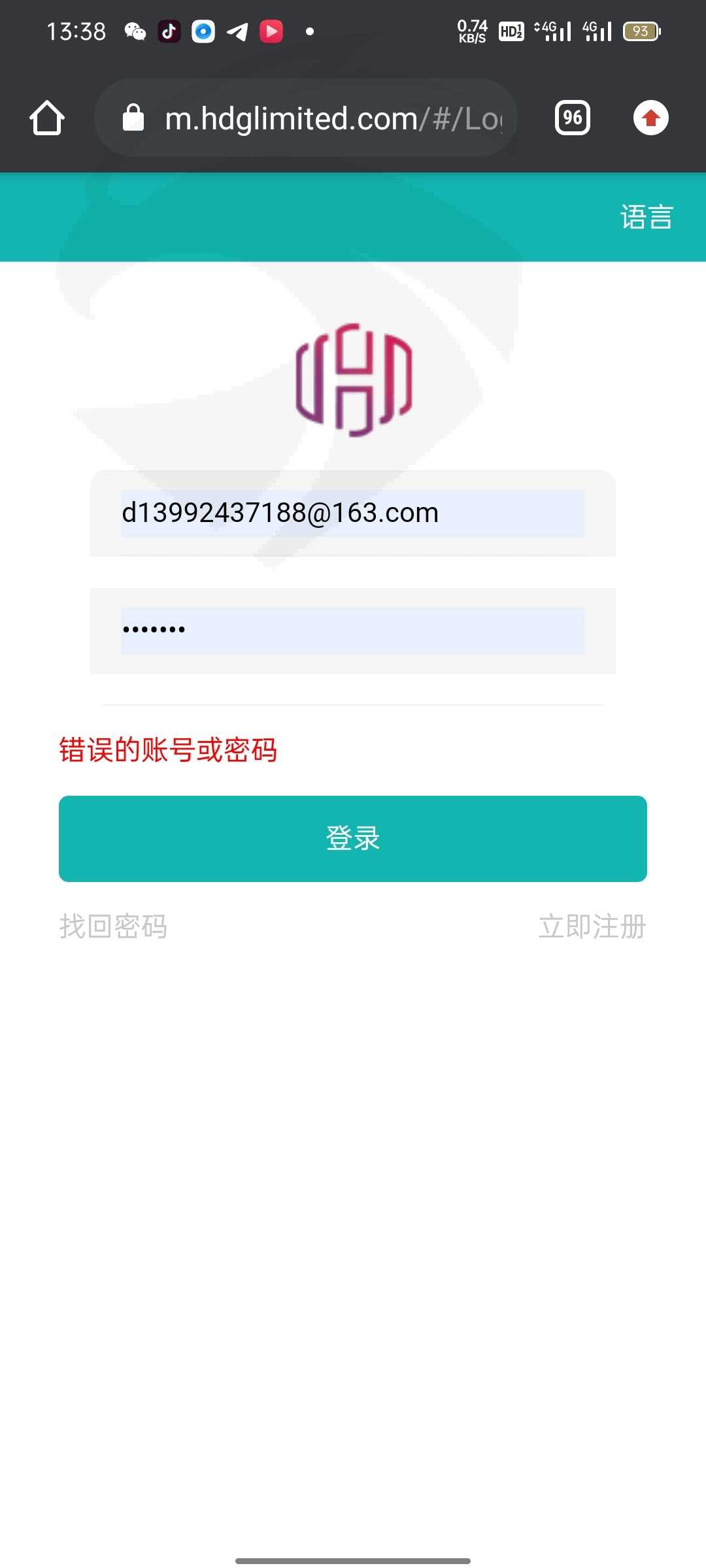
Task: Open the tab switcher showing 96
Action: point(573,118)
